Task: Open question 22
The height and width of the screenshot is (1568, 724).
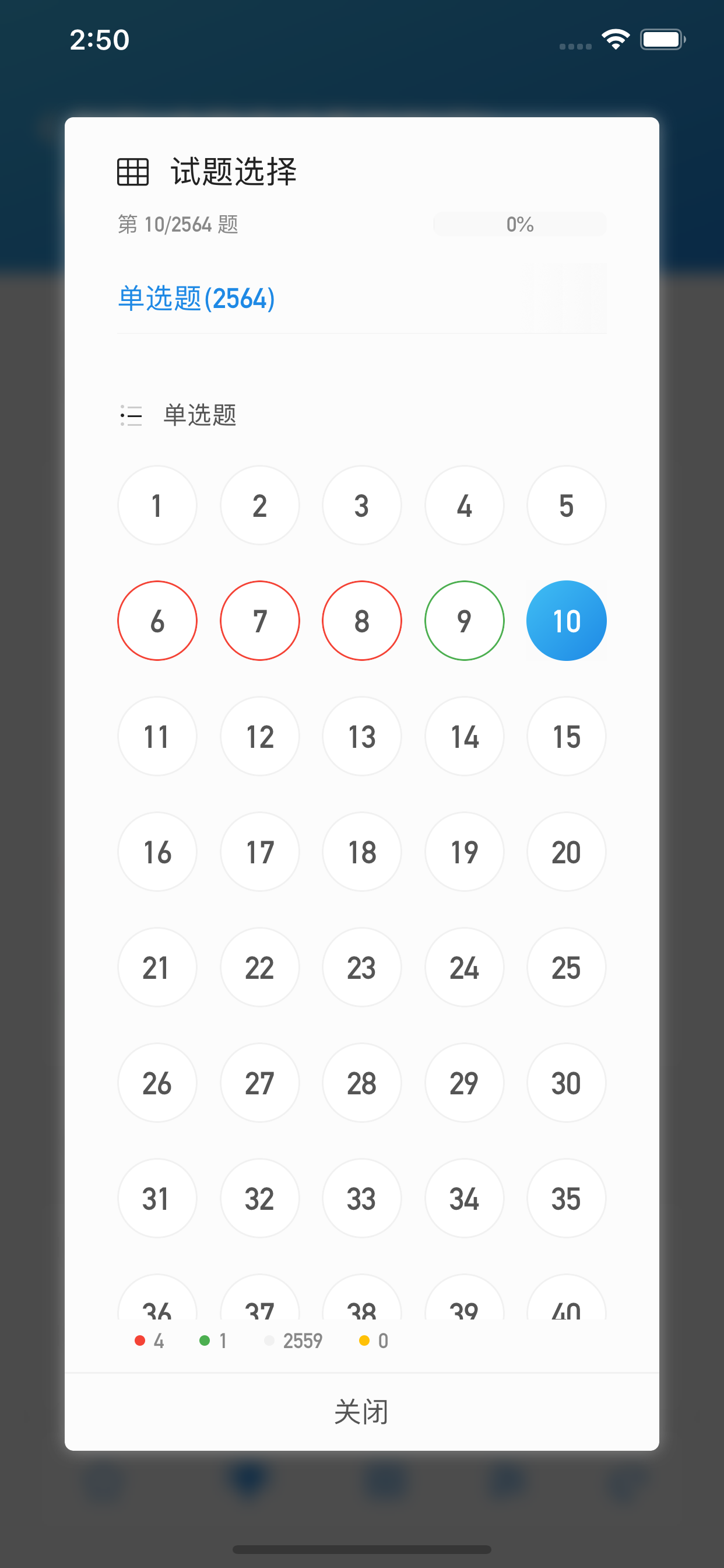Action: point(259,967)
